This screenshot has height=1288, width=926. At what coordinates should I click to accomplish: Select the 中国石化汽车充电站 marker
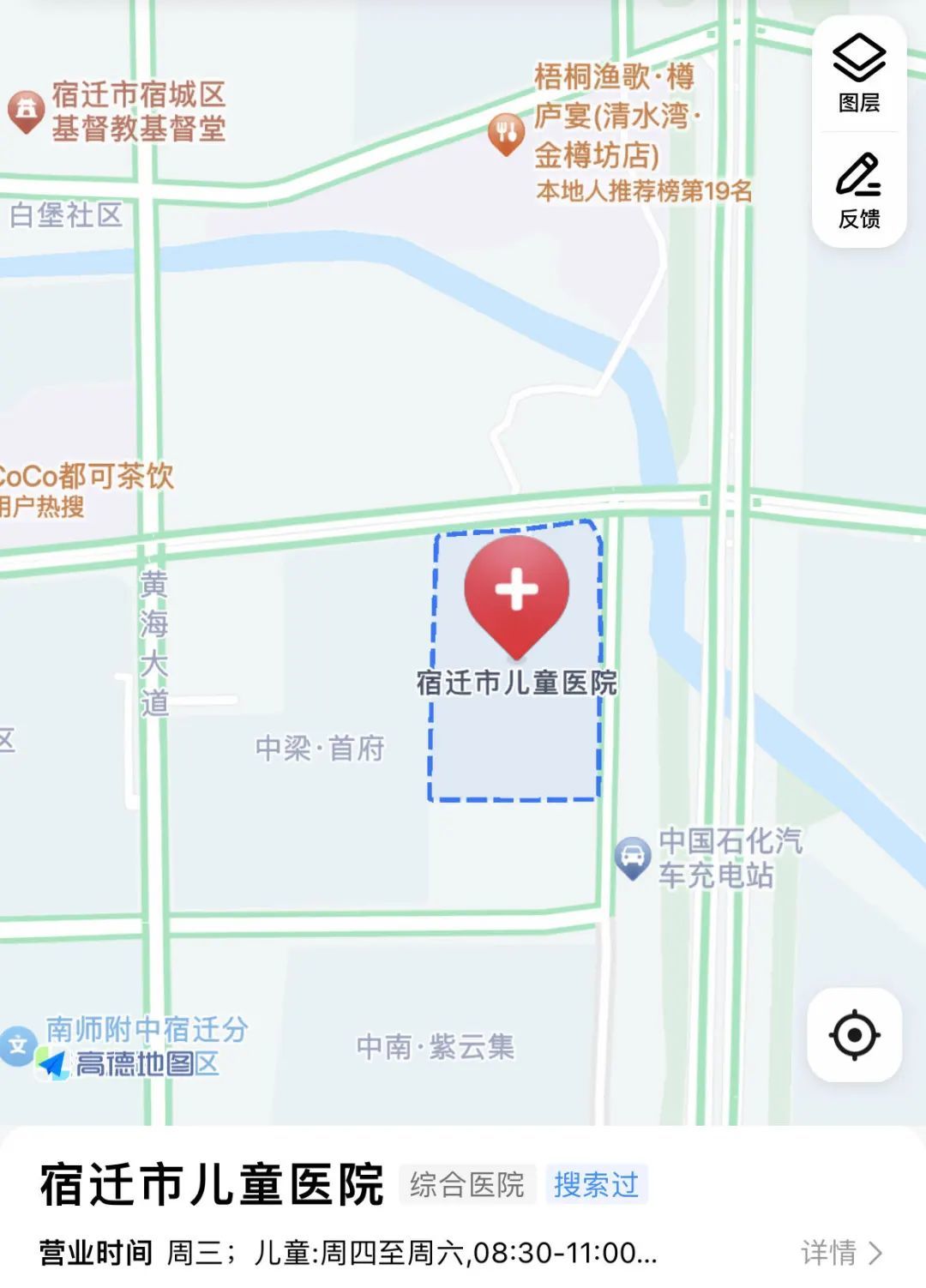tap(633, 857)
